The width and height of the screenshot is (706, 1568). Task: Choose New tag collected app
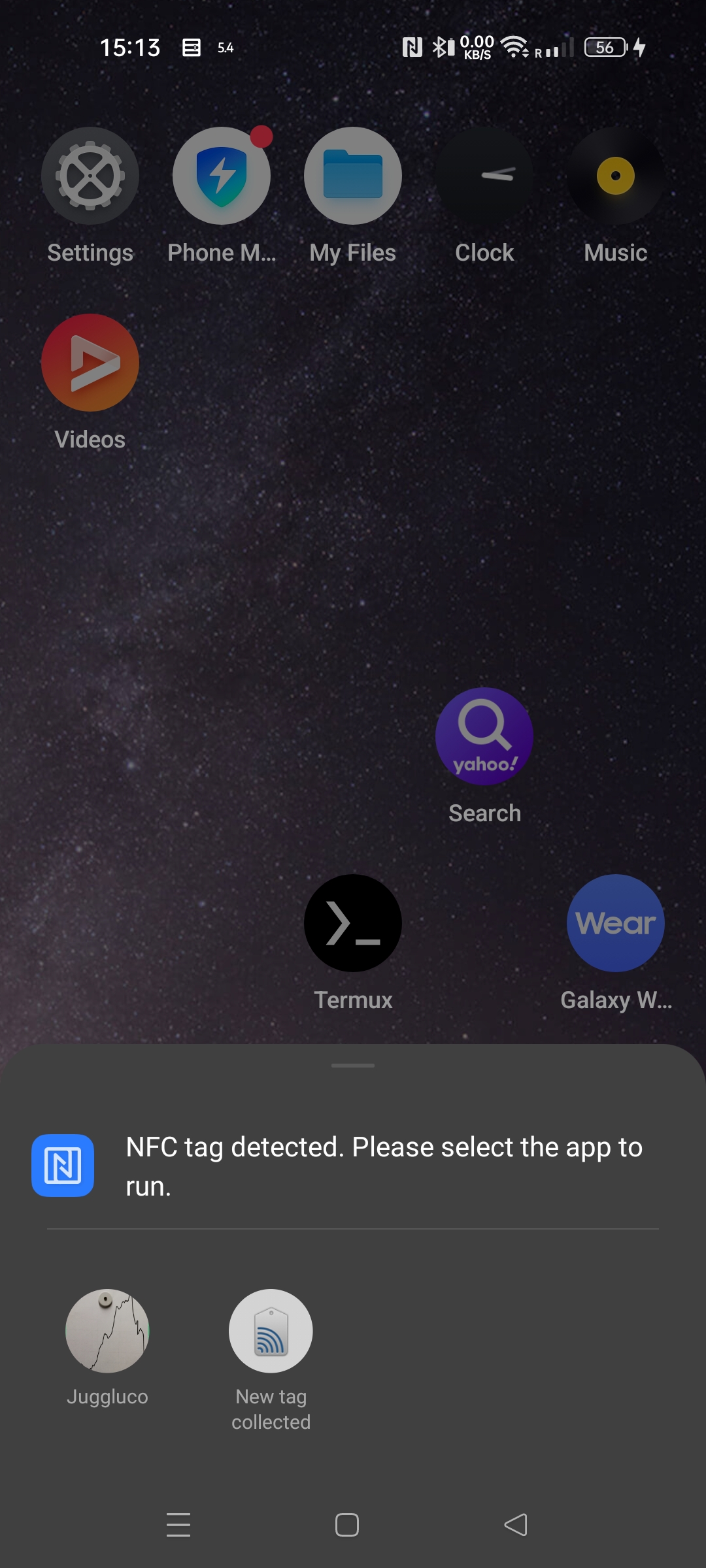click(x=271, y=1331)
